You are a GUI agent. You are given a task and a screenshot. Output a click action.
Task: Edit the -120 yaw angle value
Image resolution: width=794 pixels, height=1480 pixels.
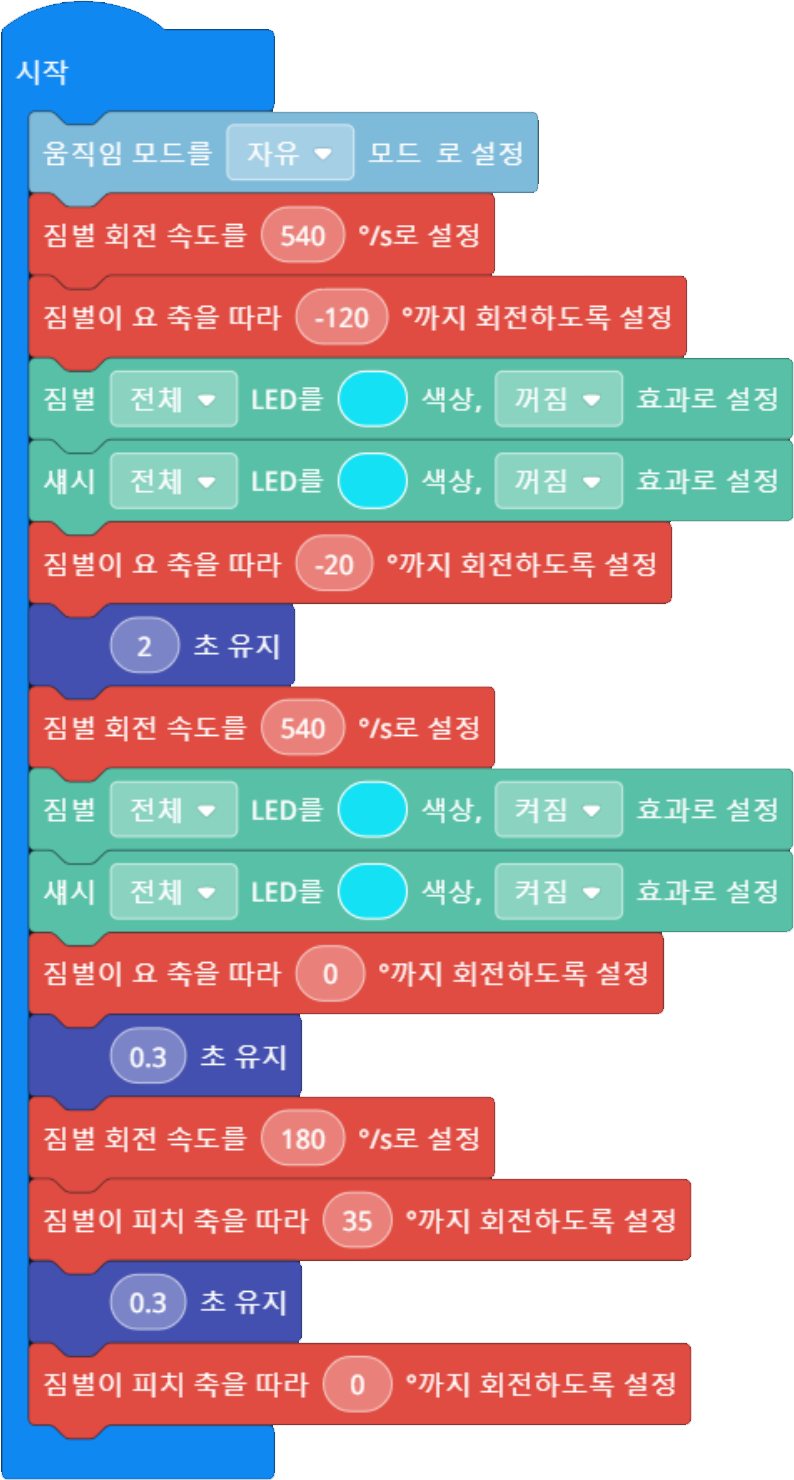click(x=342, y=317)
